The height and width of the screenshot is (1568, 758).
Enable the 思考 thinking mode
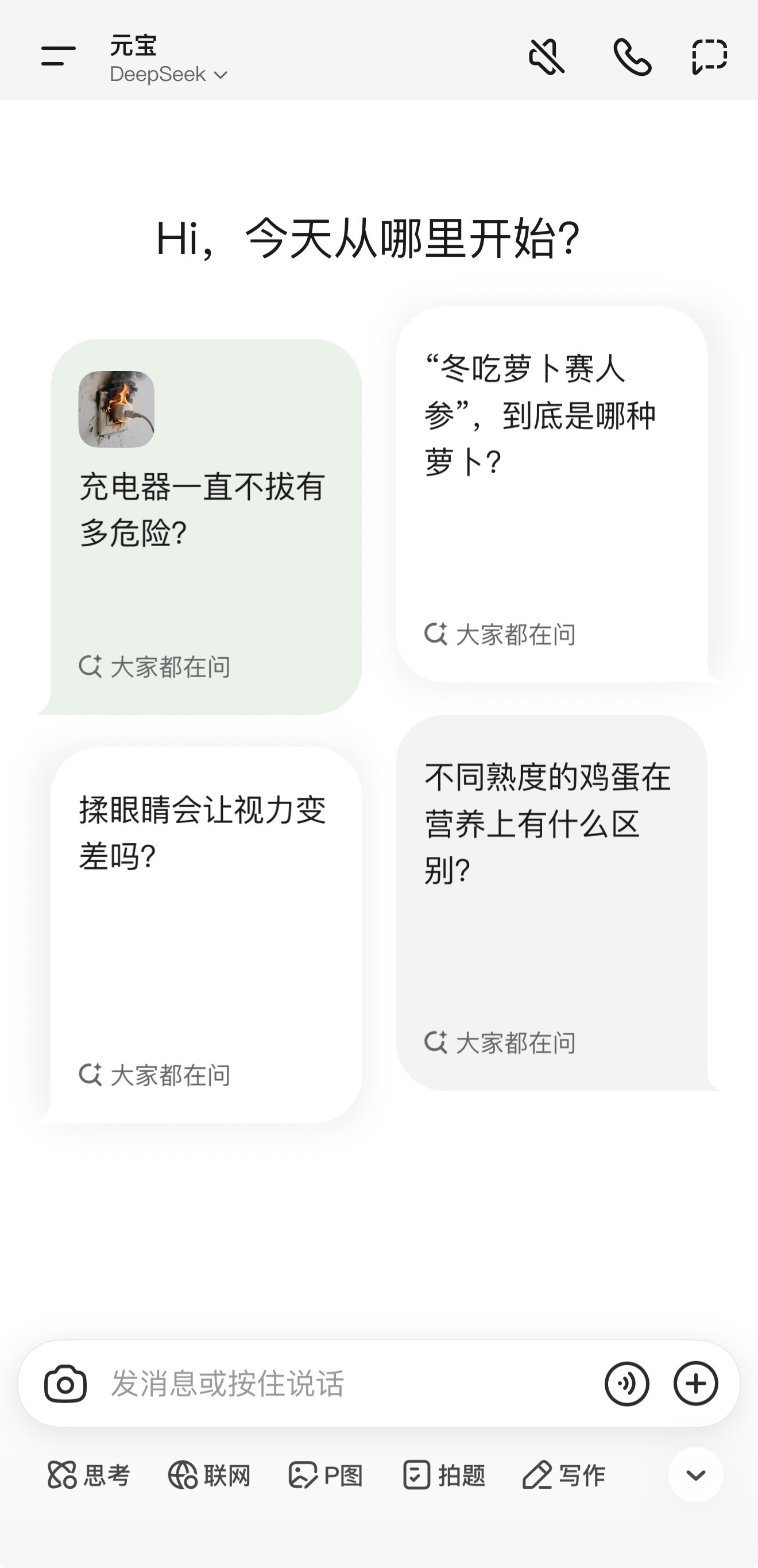pos(89,1476)
